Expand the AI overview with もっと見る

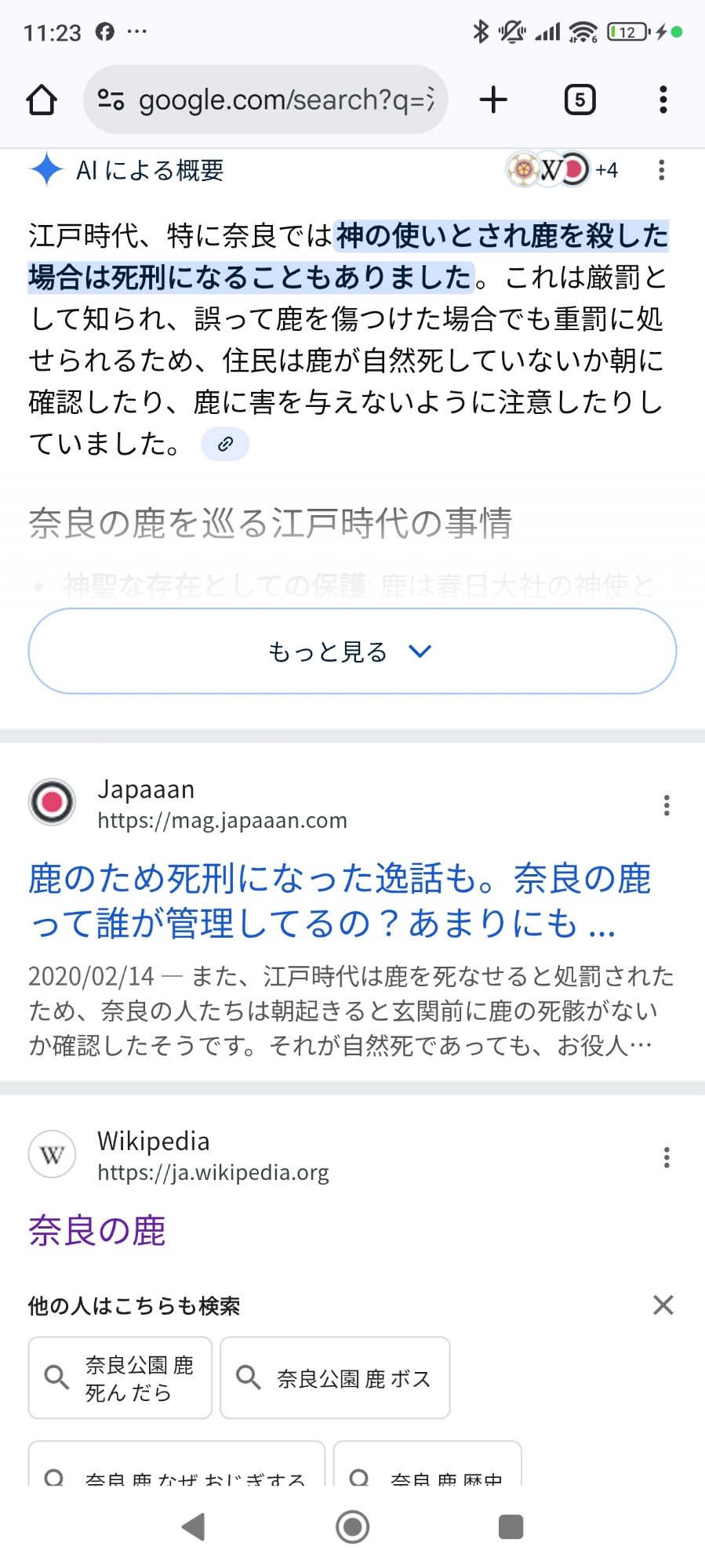[x=352, y=652]
